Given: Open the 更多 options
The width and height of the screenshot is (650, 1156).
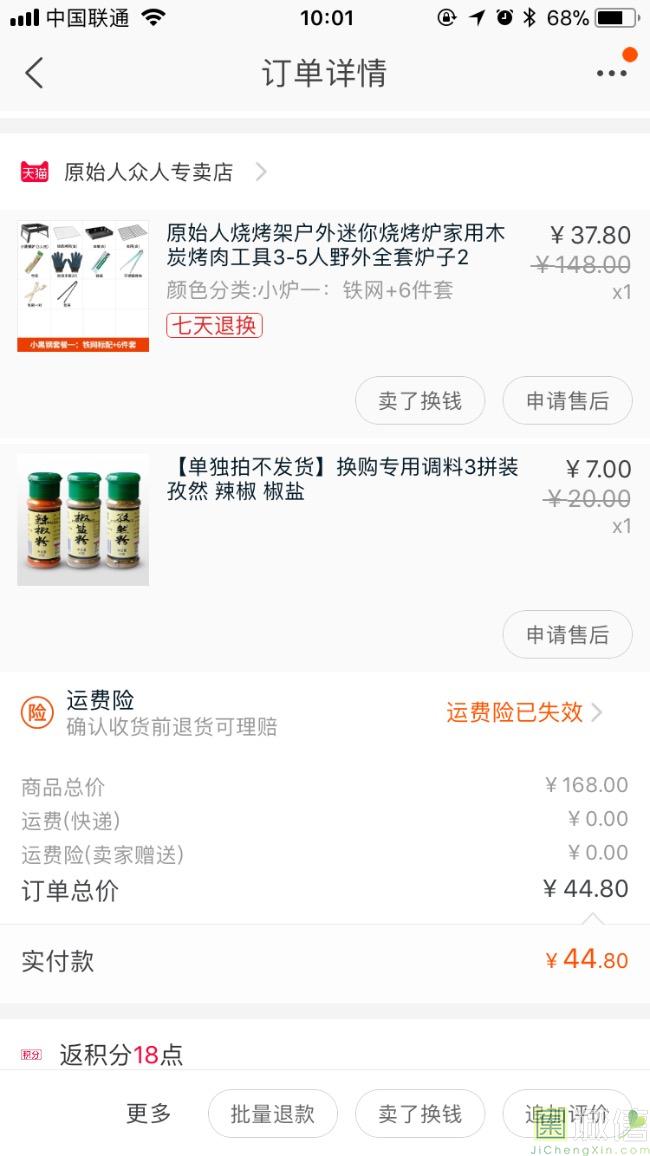Looking at the screenshot, I should coord(149,1114).
